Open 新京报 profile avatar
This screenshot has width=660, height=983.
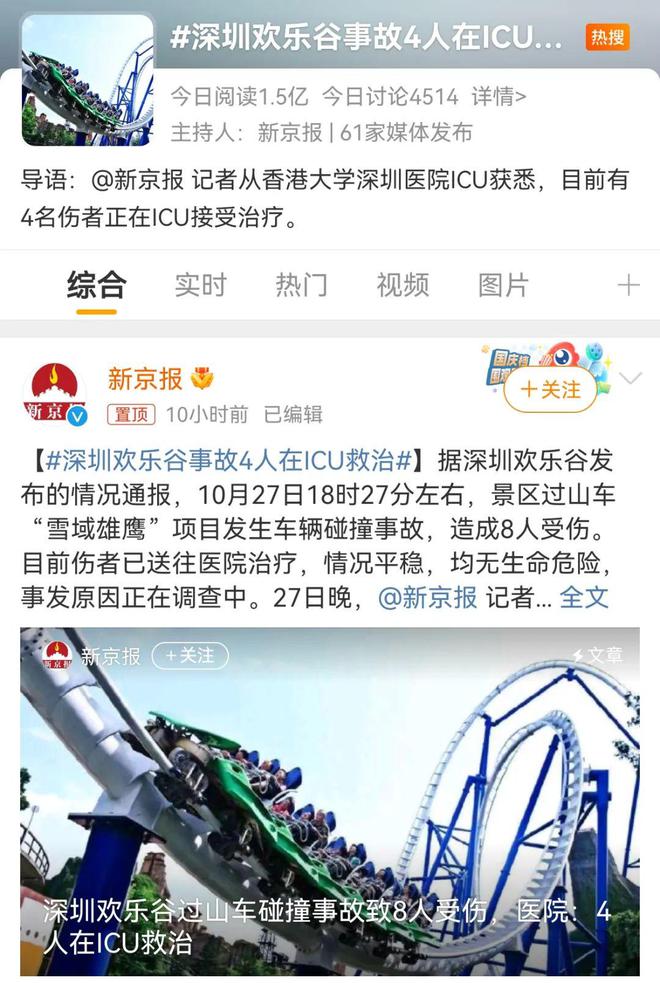click(x=55, y=393)
